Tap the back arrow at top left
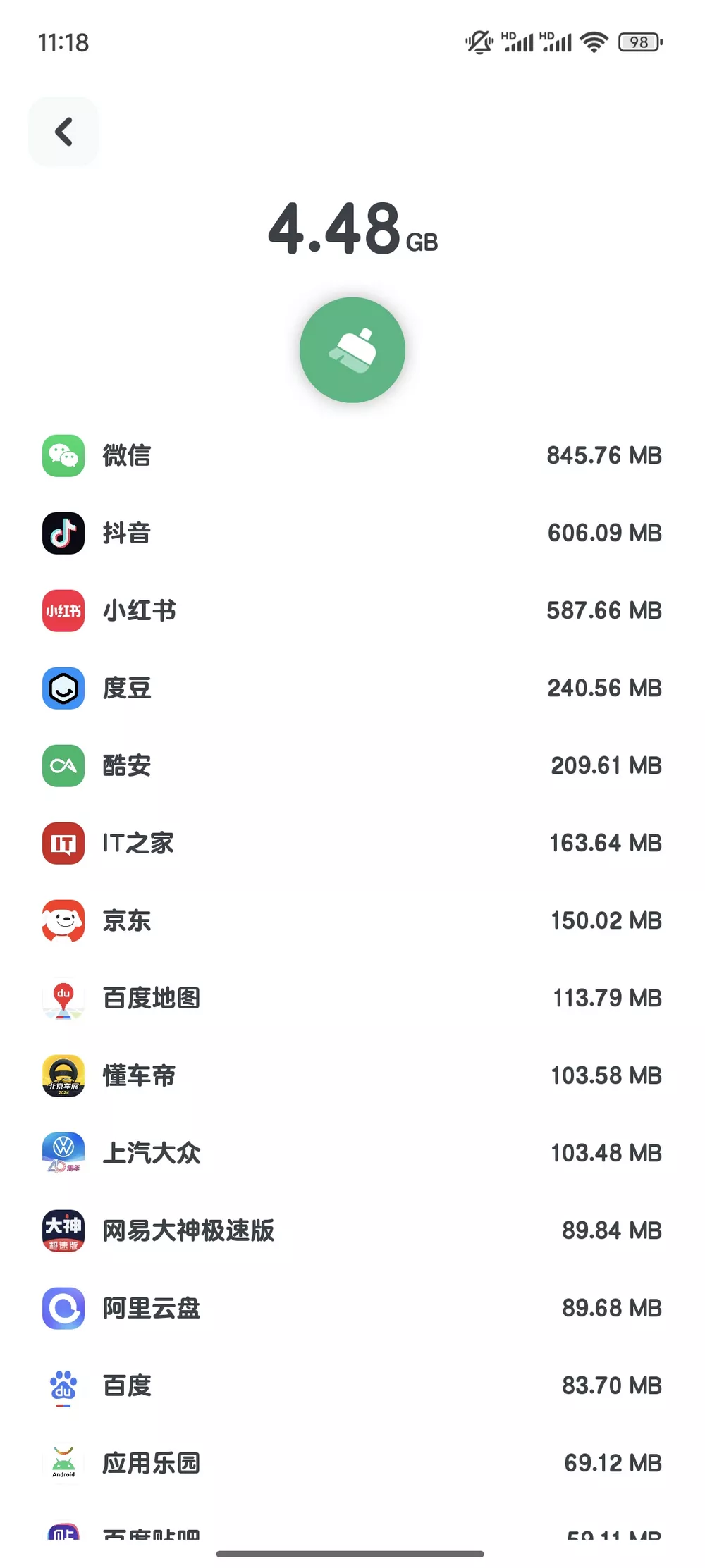The width and height of the screenshot is (705, 1568). pos(63,132)
